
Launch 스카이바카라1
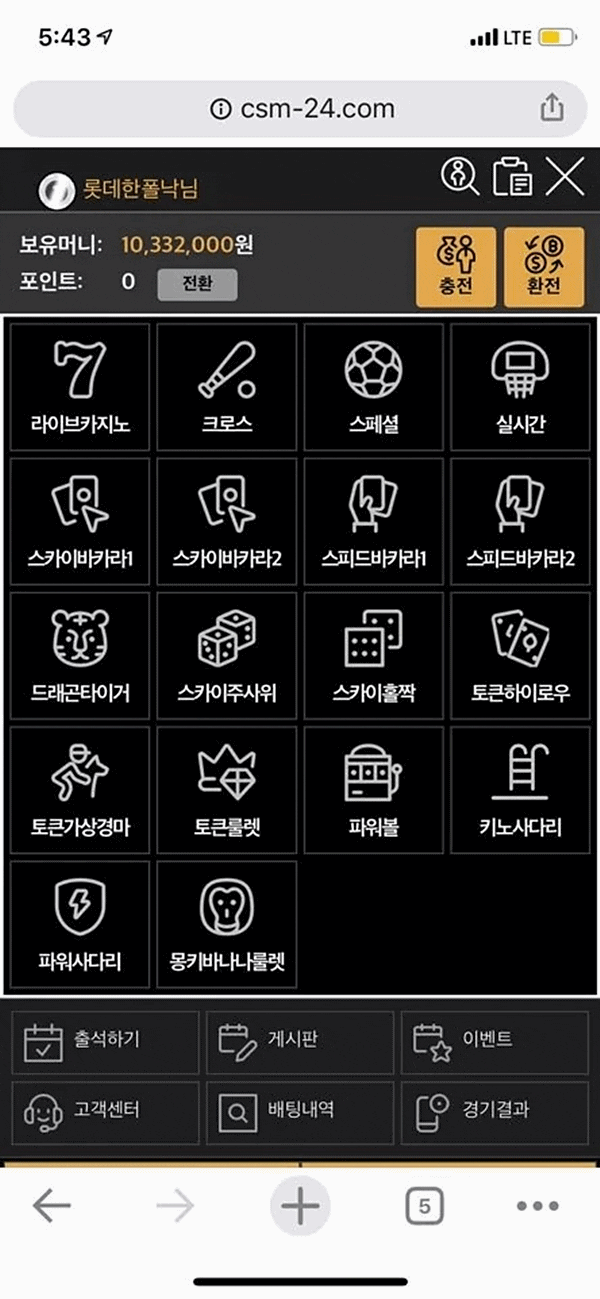click(x=80, y=521)
